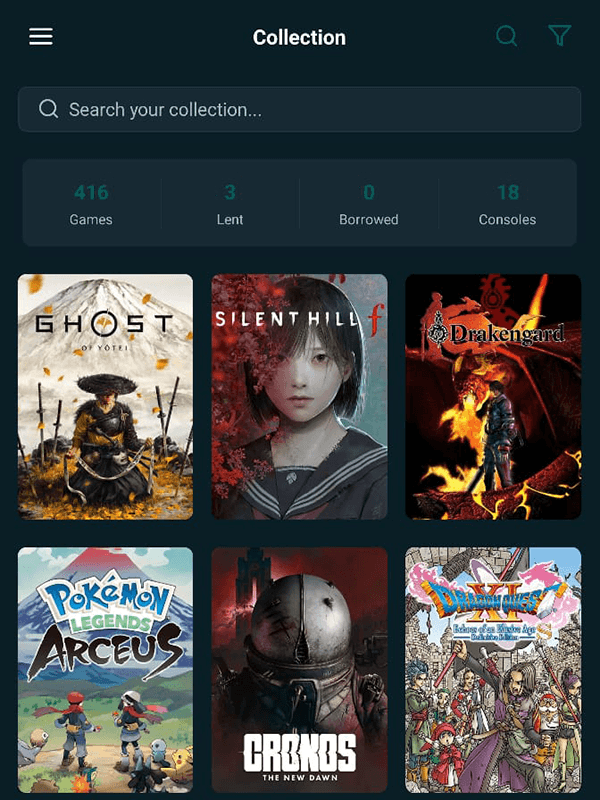Screen dimensions: 600x800
Task: Open the hamburger drawer menu
Action: [41, 37]
